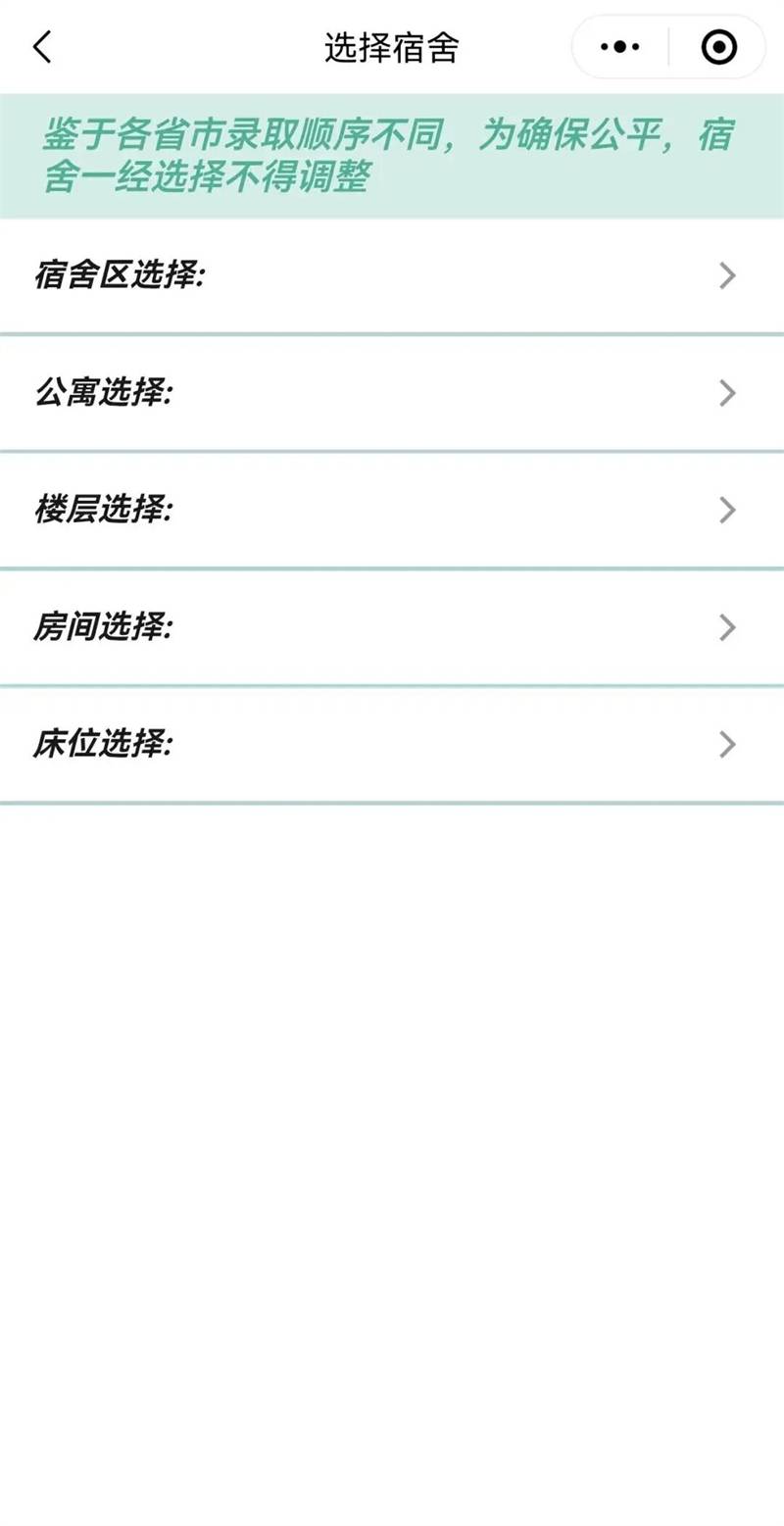Open the mini program three-dot menu
Screen dimensions: 784x1526
619,47
